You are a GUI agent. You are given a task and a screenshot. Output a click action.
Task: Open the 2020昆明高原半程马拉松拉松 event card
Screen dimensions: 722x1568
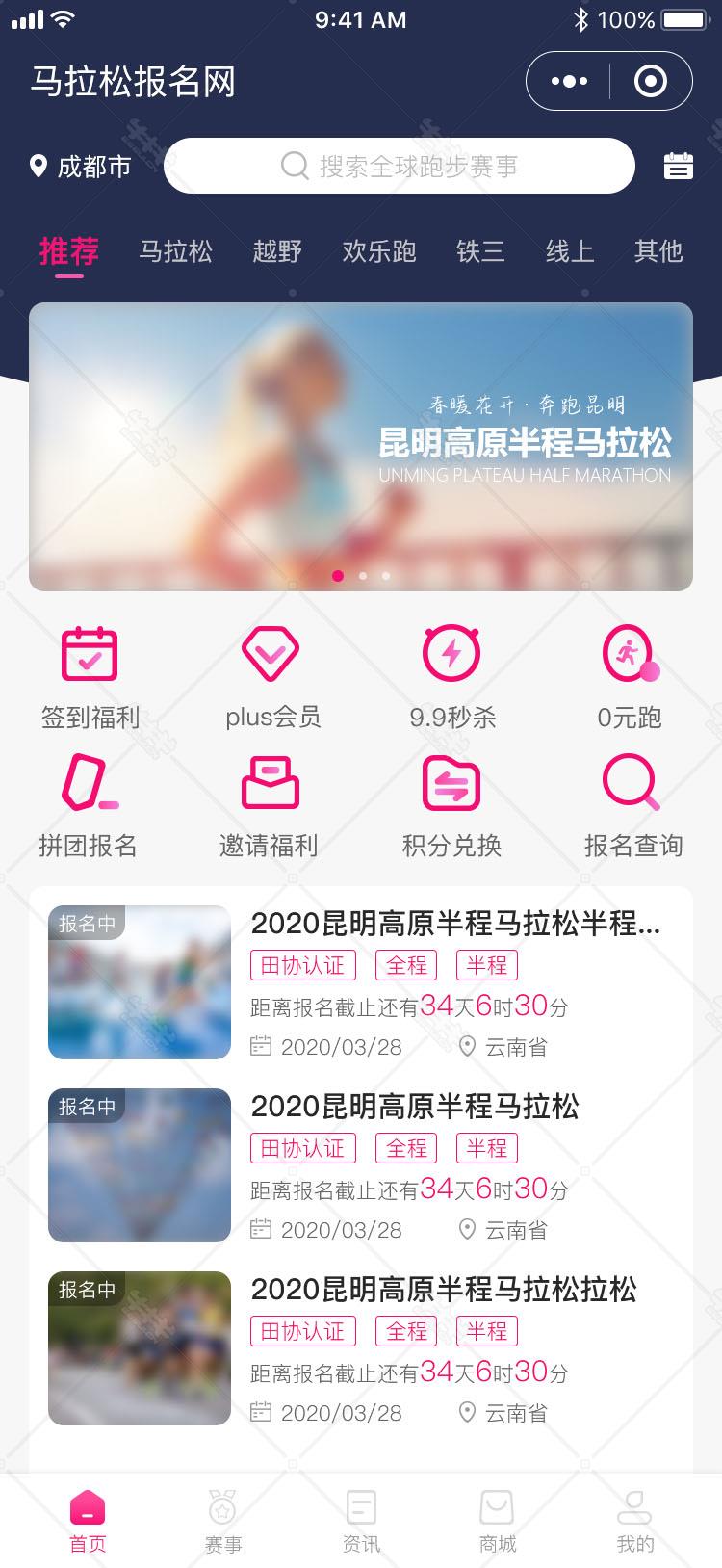(361, 1348)
